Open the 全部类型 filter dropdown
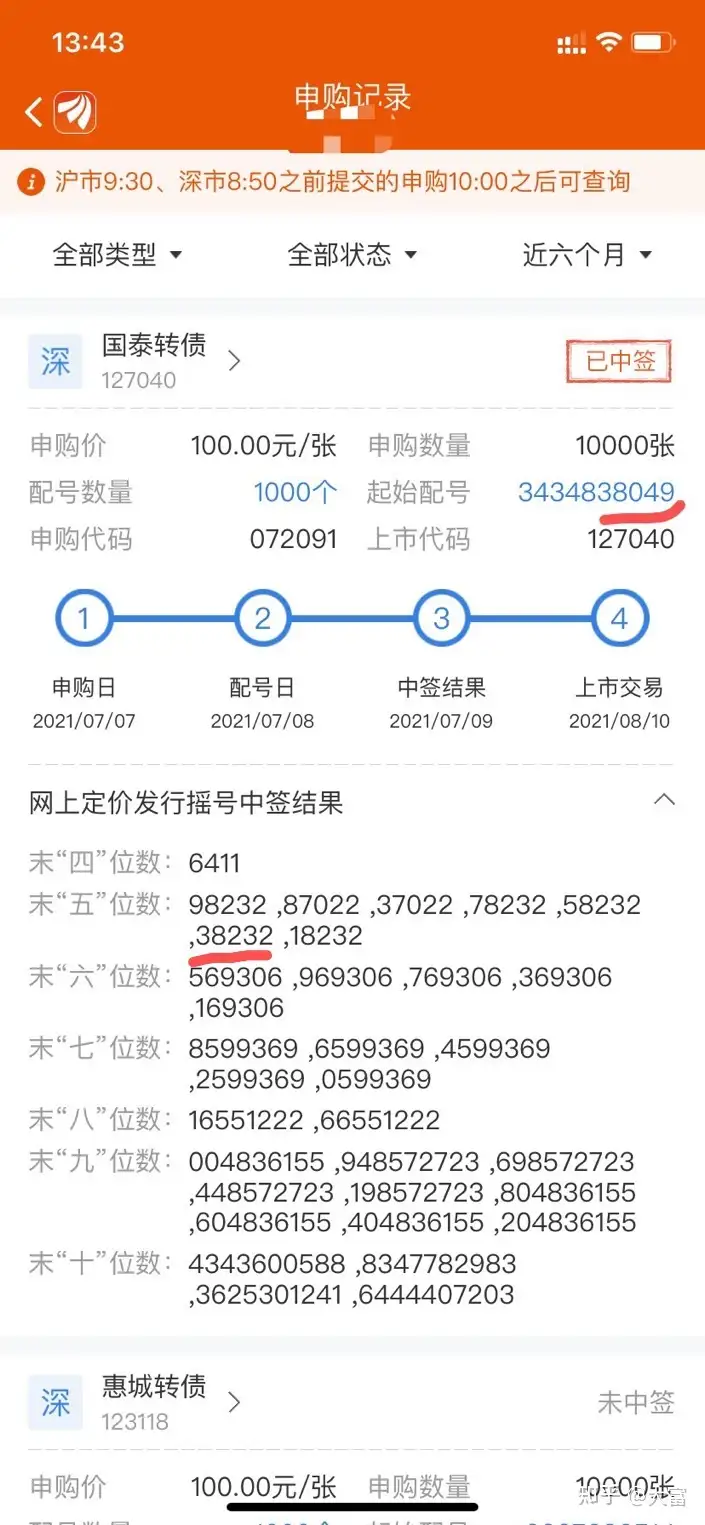 117,255
